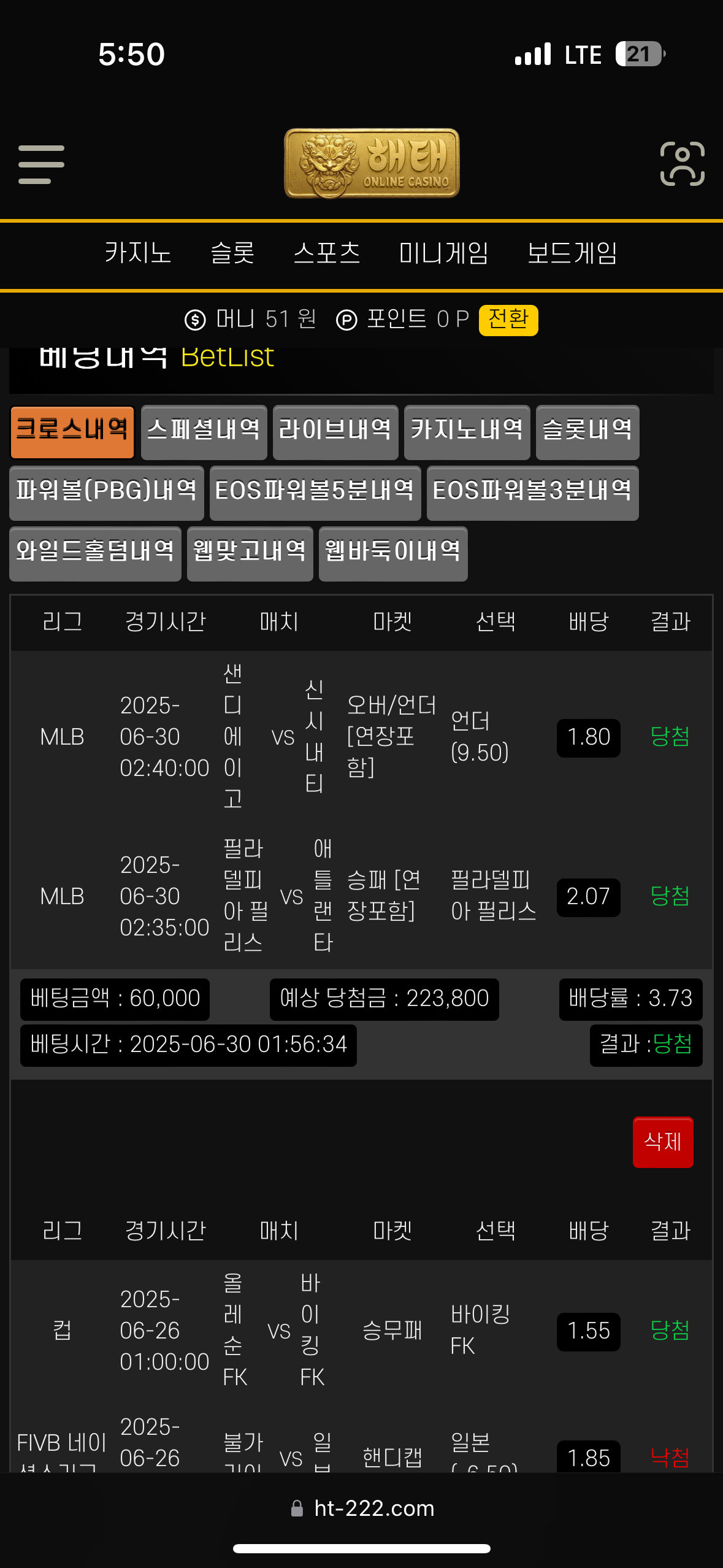
Task: Switch to 라이브내역 history
Action: [x=335, y=432]
